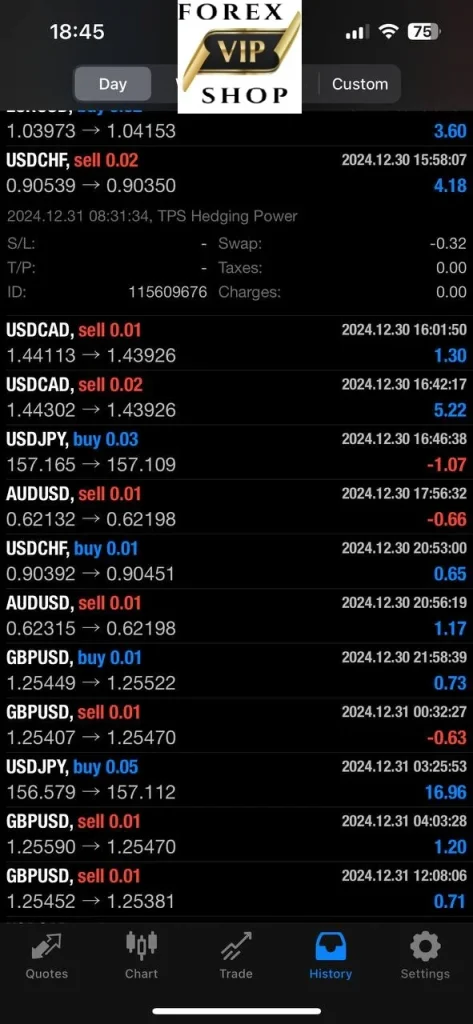Open the Settings tab
The height and width of the screenshot is (1024, 473).
pyautogui.click(x=425, y=956)
